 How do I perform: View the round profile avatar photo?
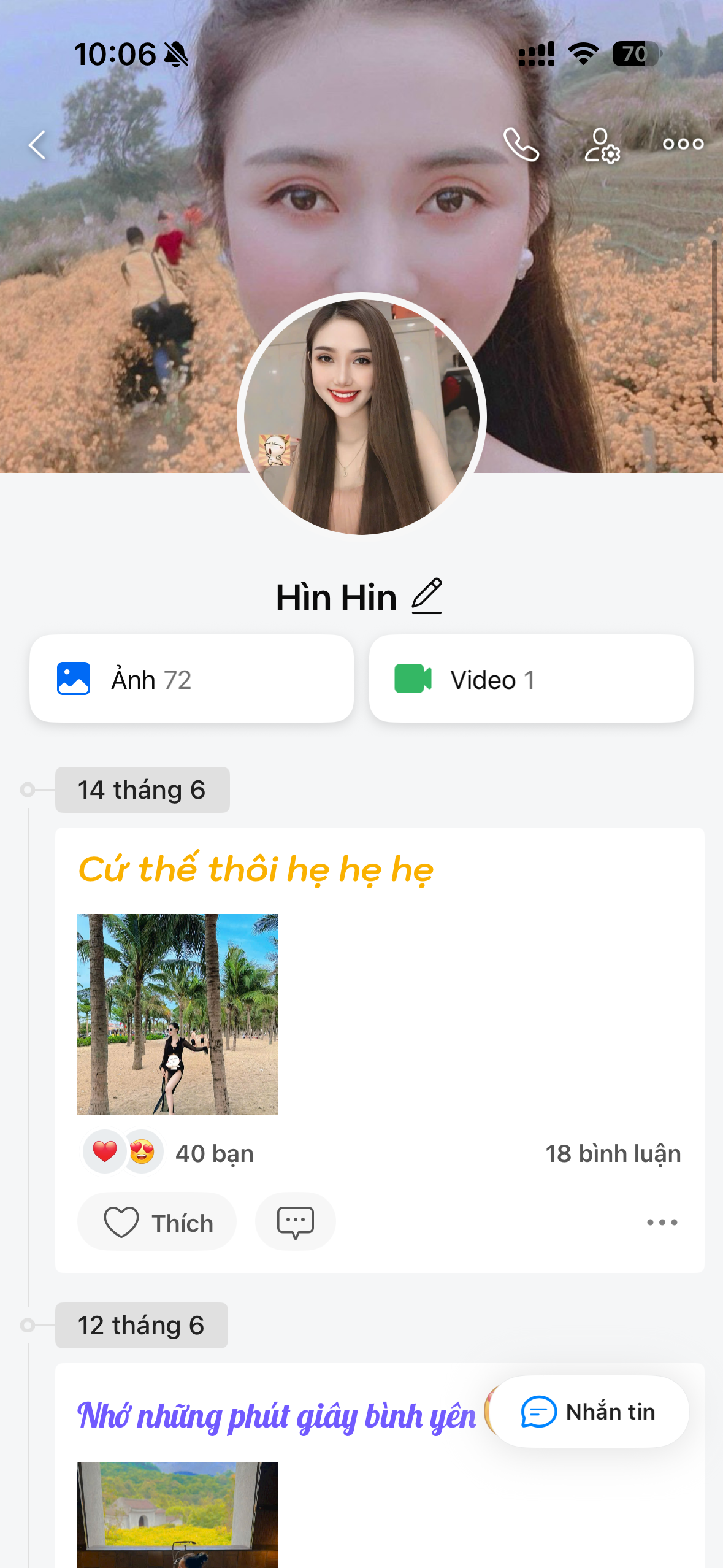[361, 417]
